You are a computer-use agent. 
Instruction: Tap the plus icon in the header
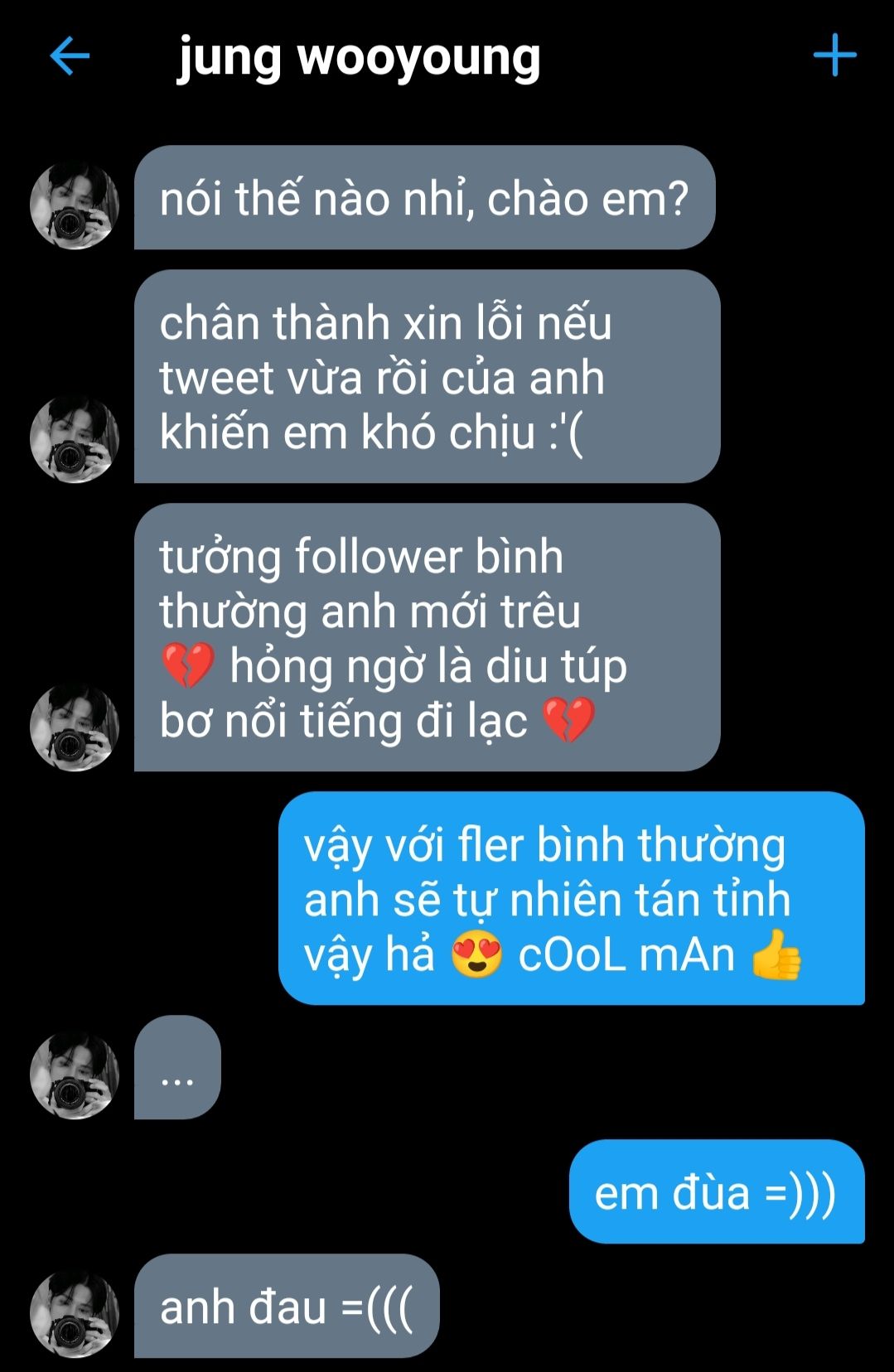tap(834, 56)
